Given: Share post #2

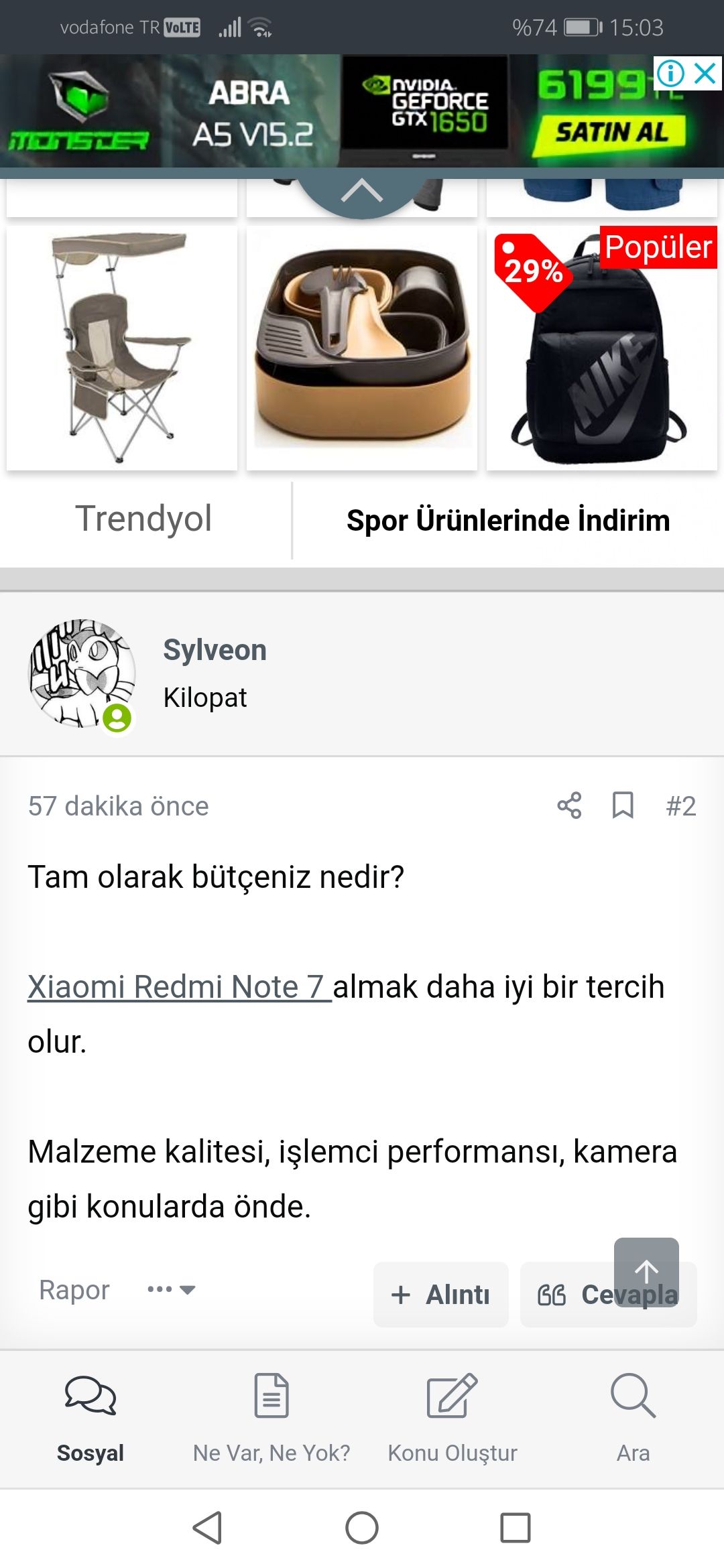Looking at the screenshot, I should tap(569, 805).
